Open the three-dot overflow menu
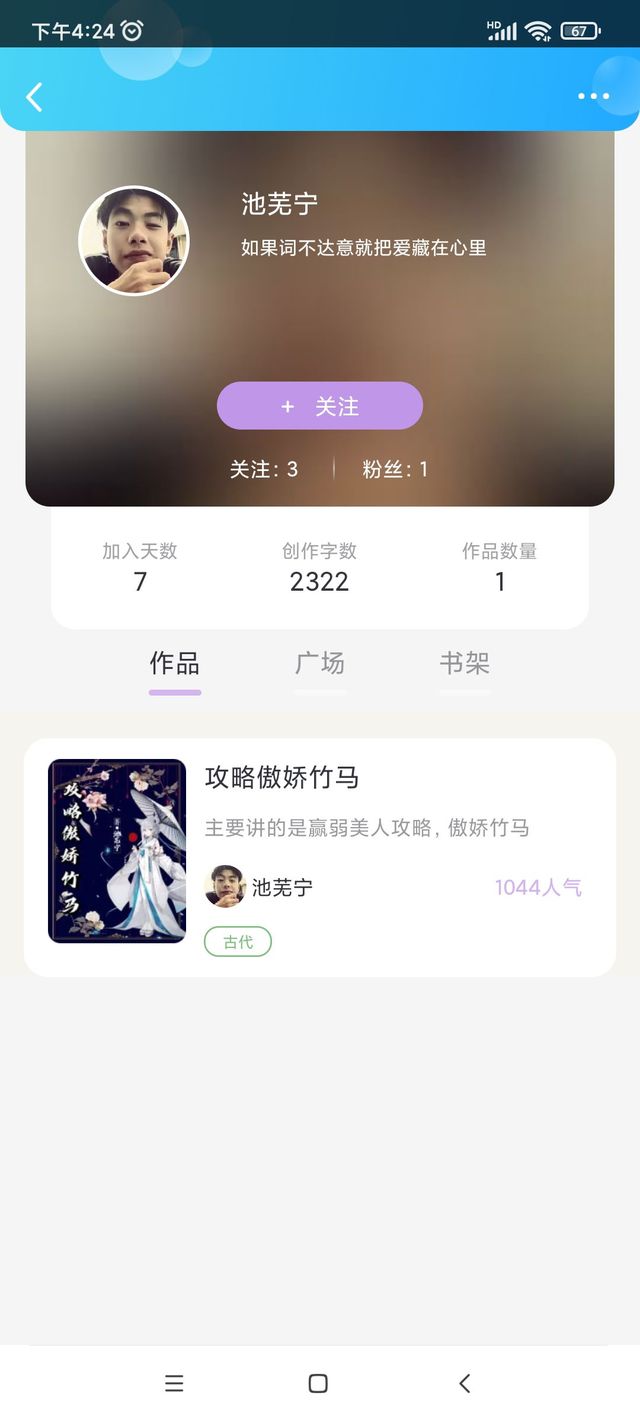The height and width of the screenshot is (1422, 640). (x=593, y=97)
